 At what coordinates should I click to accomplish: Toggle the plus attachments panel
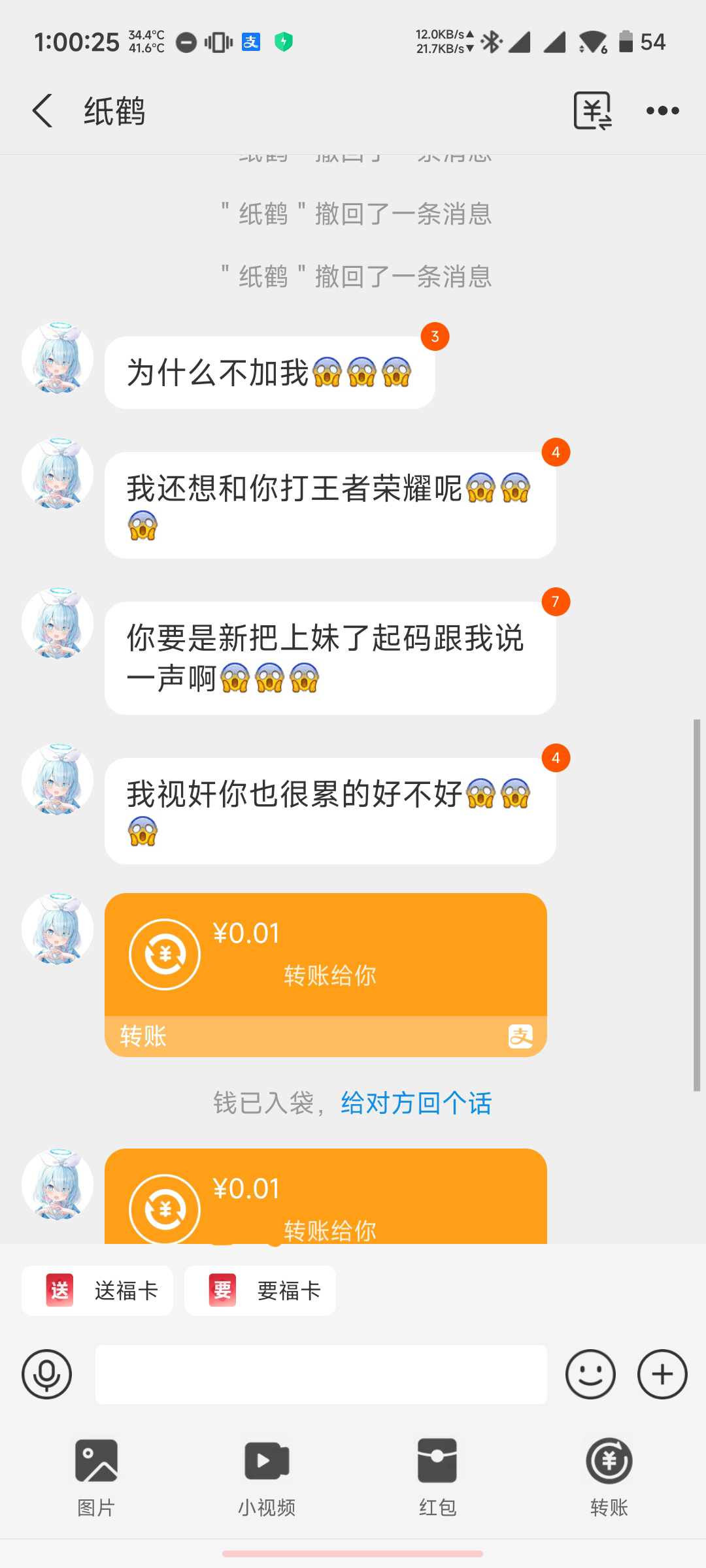tap(662, 1374)
